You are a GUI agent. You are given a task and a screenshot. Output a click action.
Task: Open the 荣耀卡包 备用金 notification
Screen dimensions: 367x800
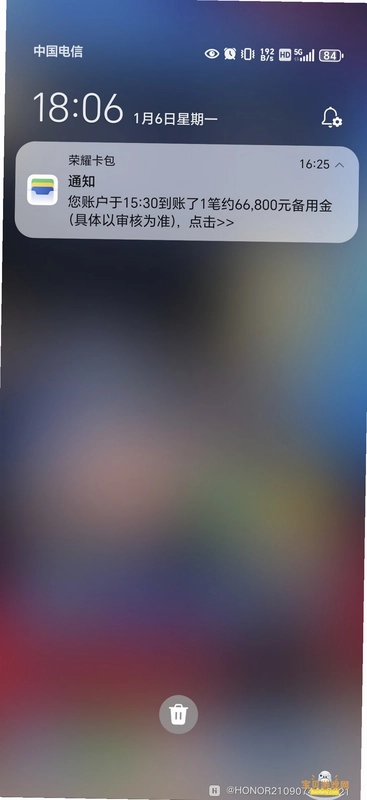click(187, 192)
